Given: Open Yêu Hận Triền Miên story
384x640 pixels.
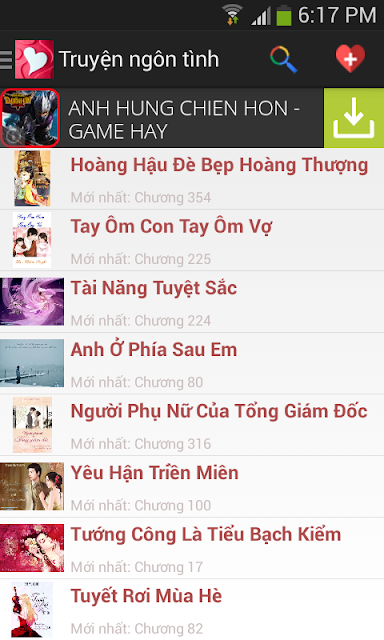Looking at the screenshot, I should point(192,487).
